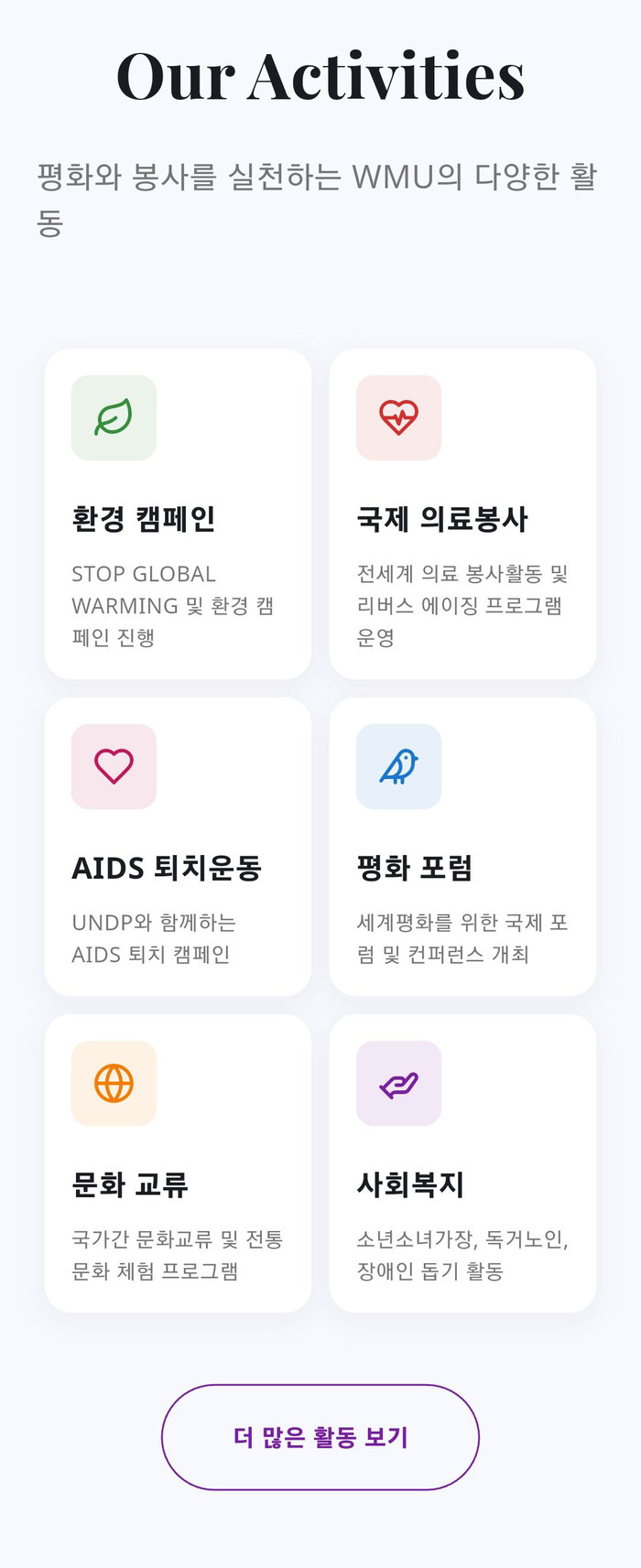Open the 사회복지 card
Viewport: 641px width, 1568px height.
pos(462,1162)
